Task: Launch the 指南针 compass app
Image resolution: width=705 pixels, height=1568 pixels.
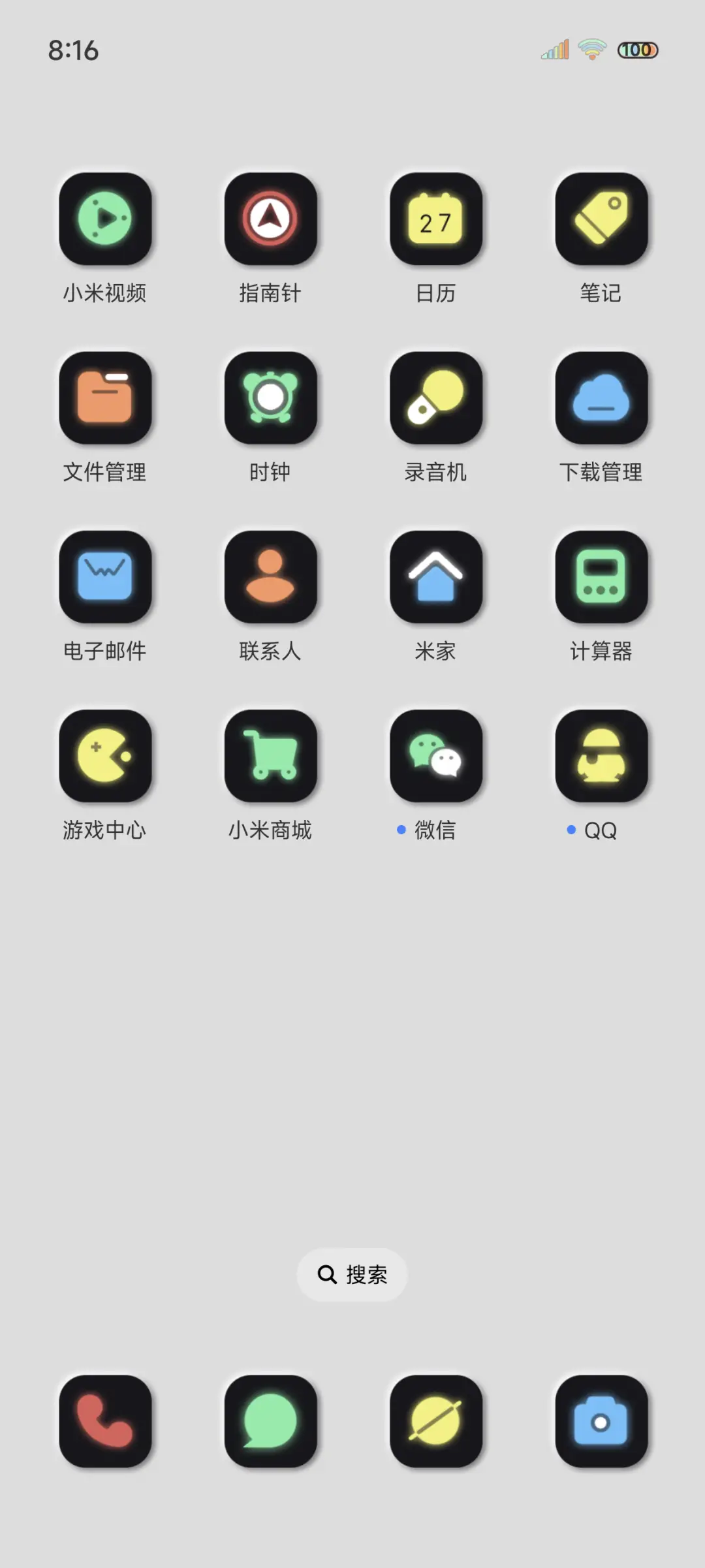Action: [x=272, y=220]
